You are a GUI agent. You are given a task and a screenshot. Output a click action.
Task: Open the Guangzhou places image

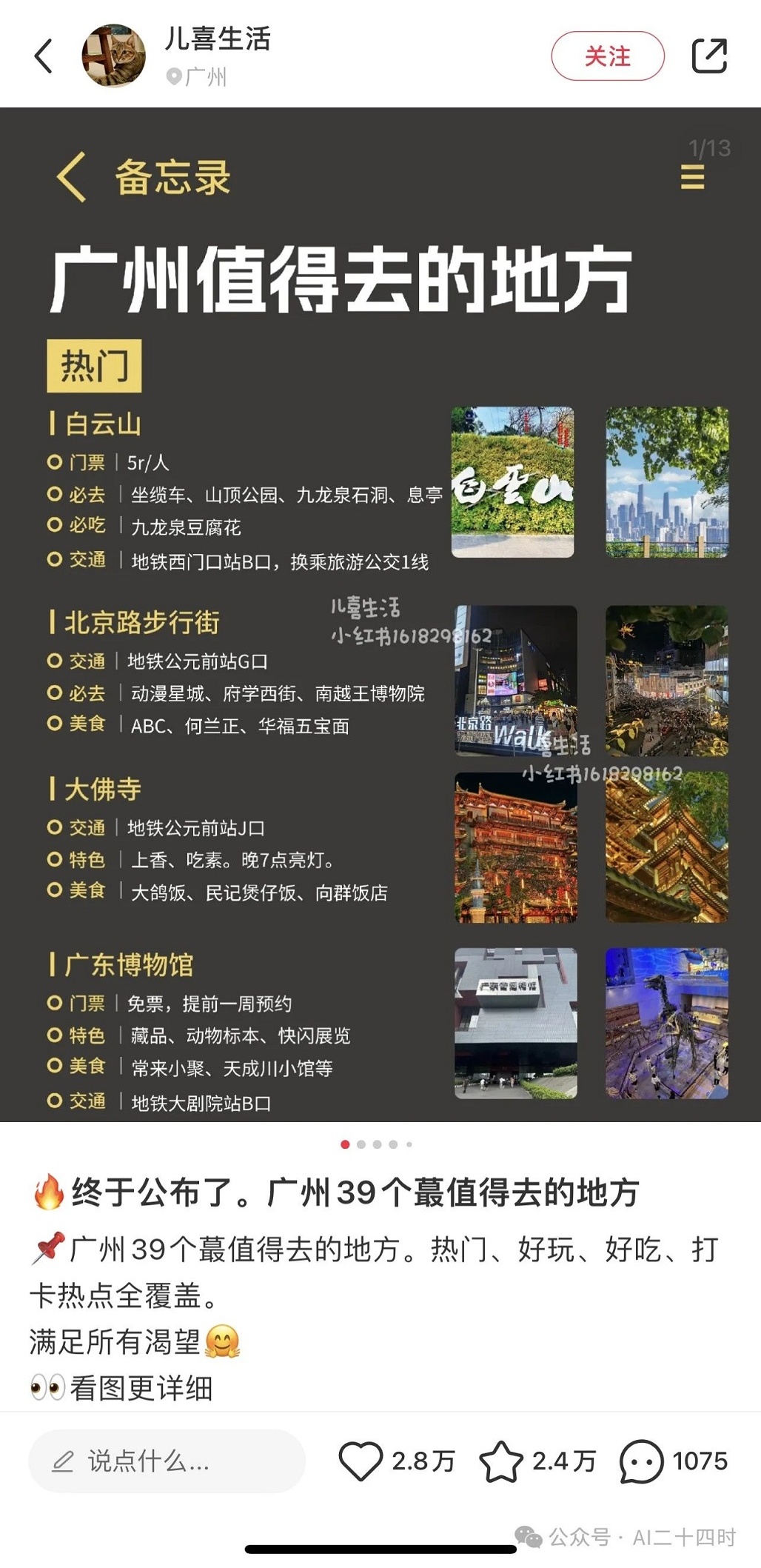(380, 615)
